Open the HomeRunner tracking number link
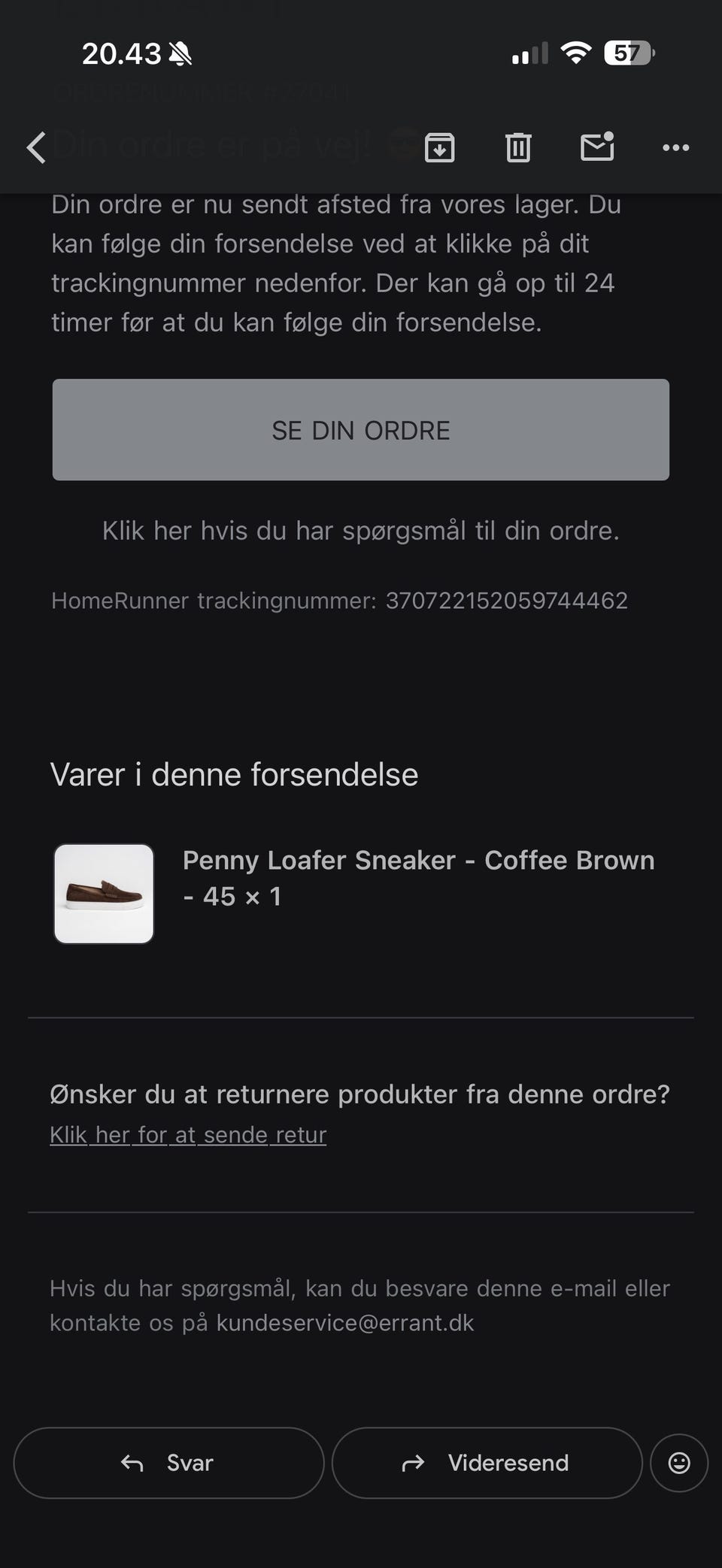Screen dimensions: 722x1568 506,601
